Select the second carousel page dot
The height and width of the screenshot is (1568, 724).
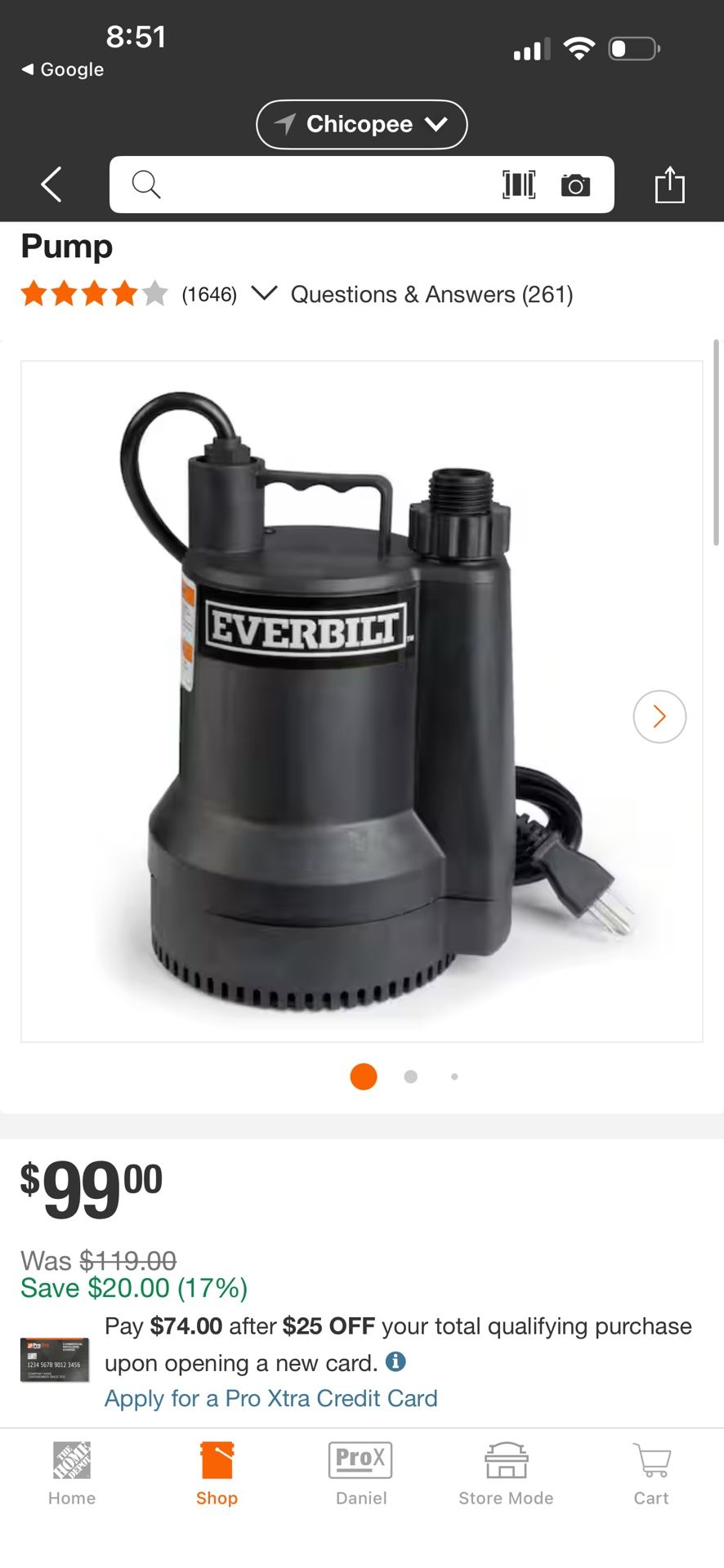[411, 1076]
